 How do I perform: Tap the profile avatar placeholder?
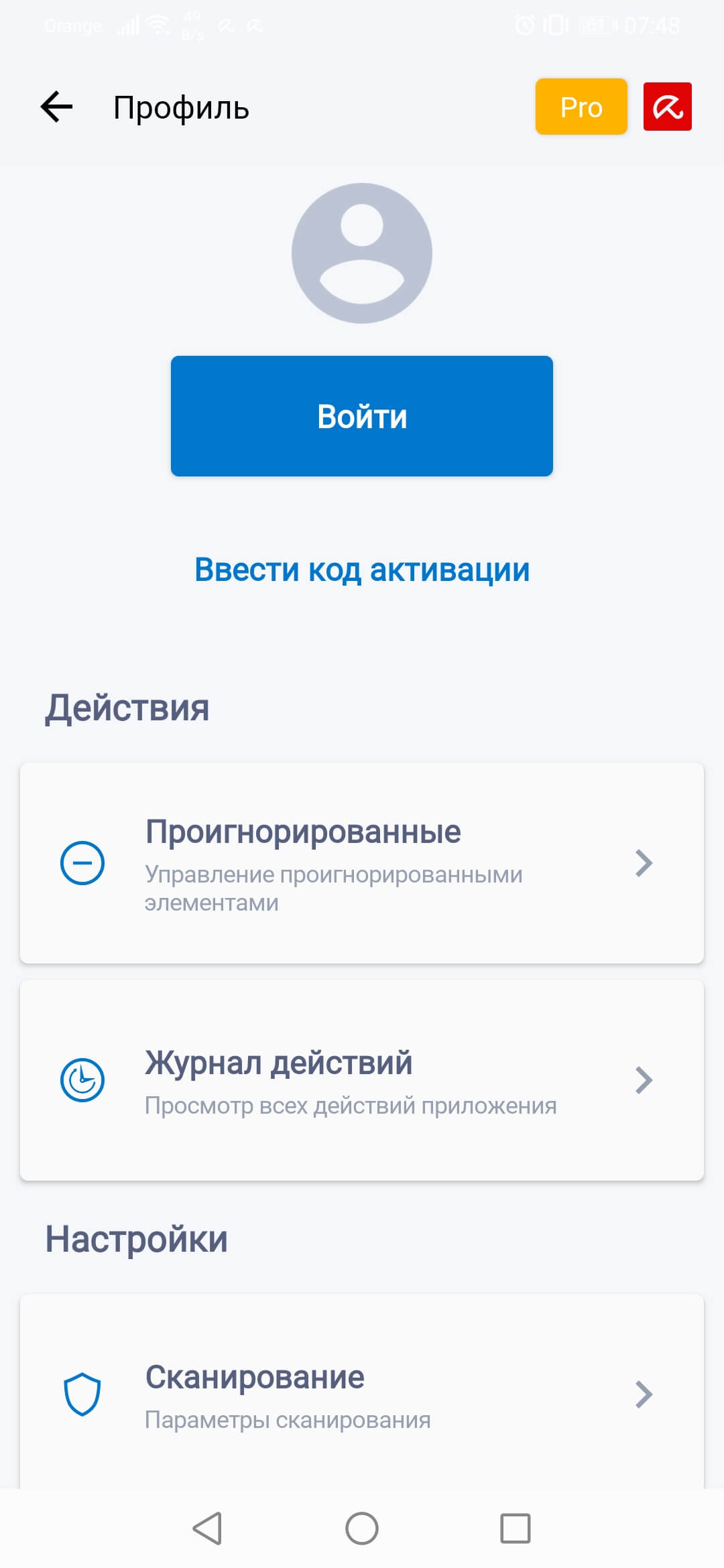362,253
